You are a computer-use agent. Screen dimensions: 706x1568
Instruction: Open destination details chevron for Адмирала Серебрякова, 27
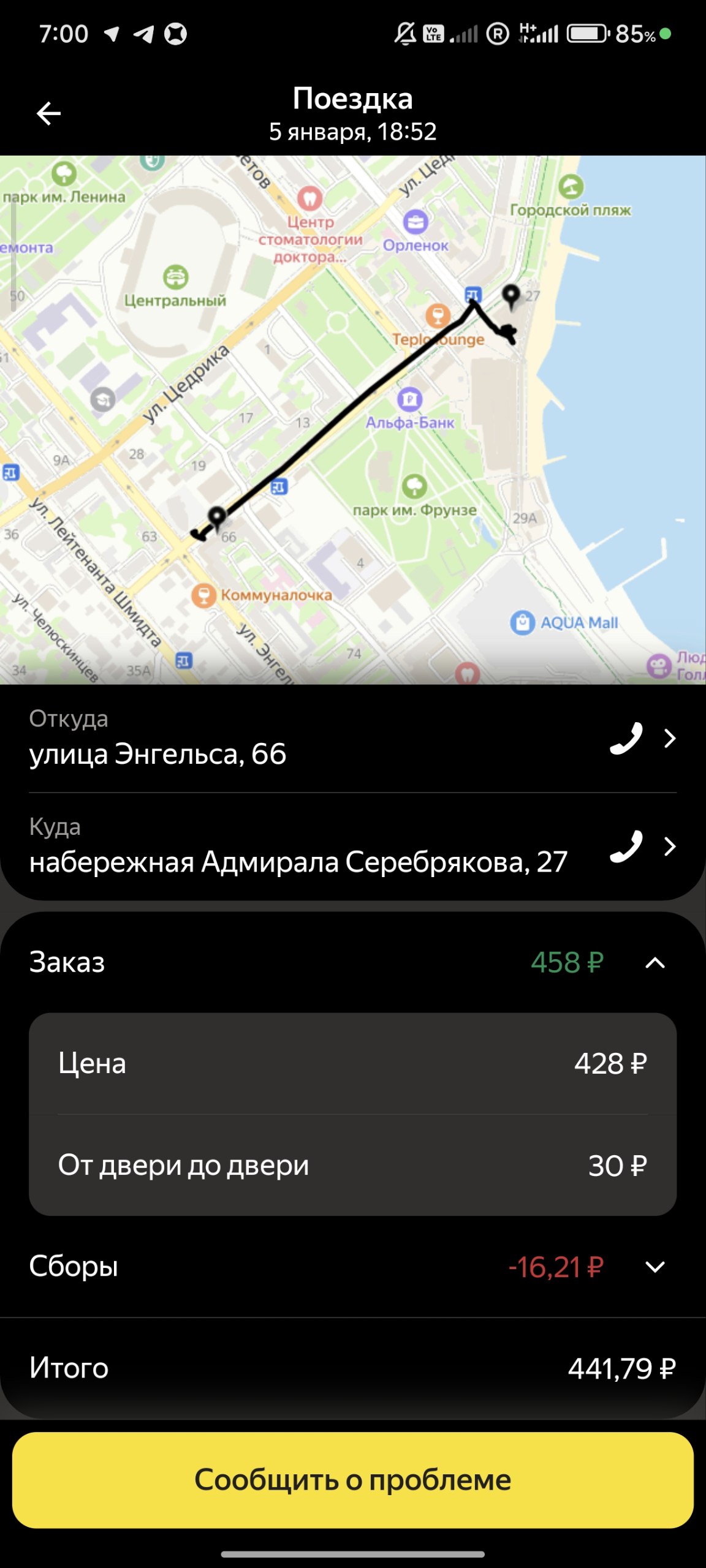670,846
